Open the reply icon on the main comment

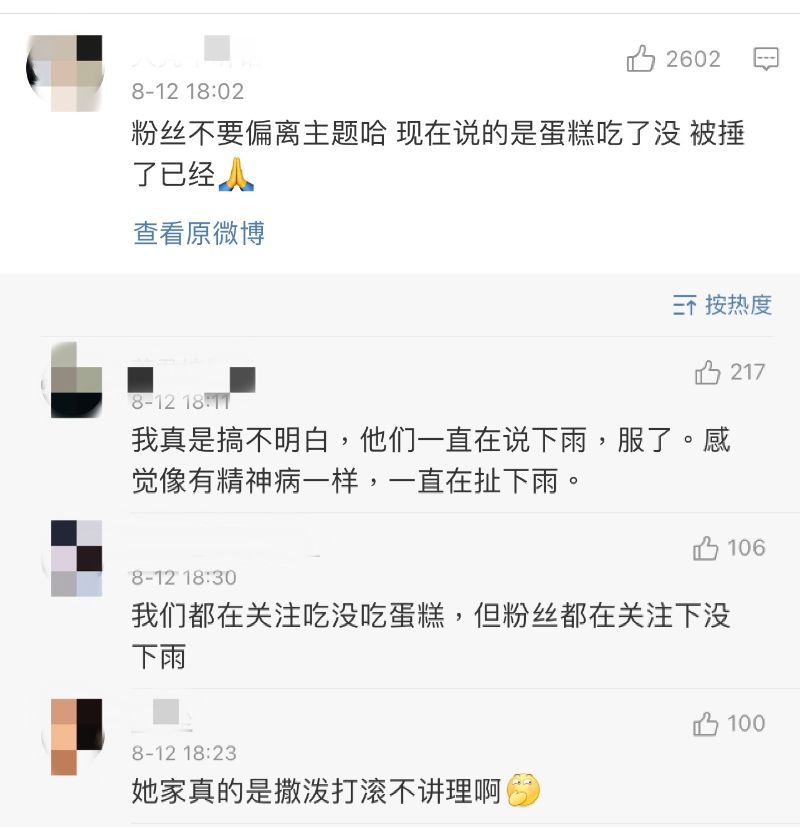coord(766,60)
